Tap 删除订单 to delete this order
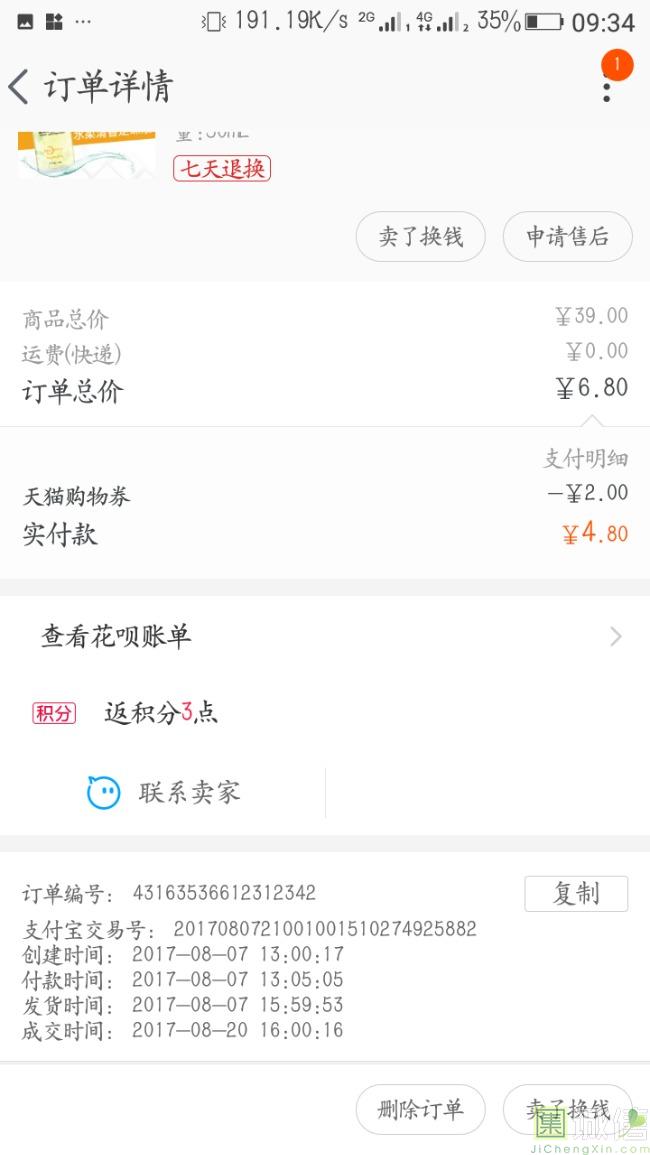 (x=420, y=1109)
